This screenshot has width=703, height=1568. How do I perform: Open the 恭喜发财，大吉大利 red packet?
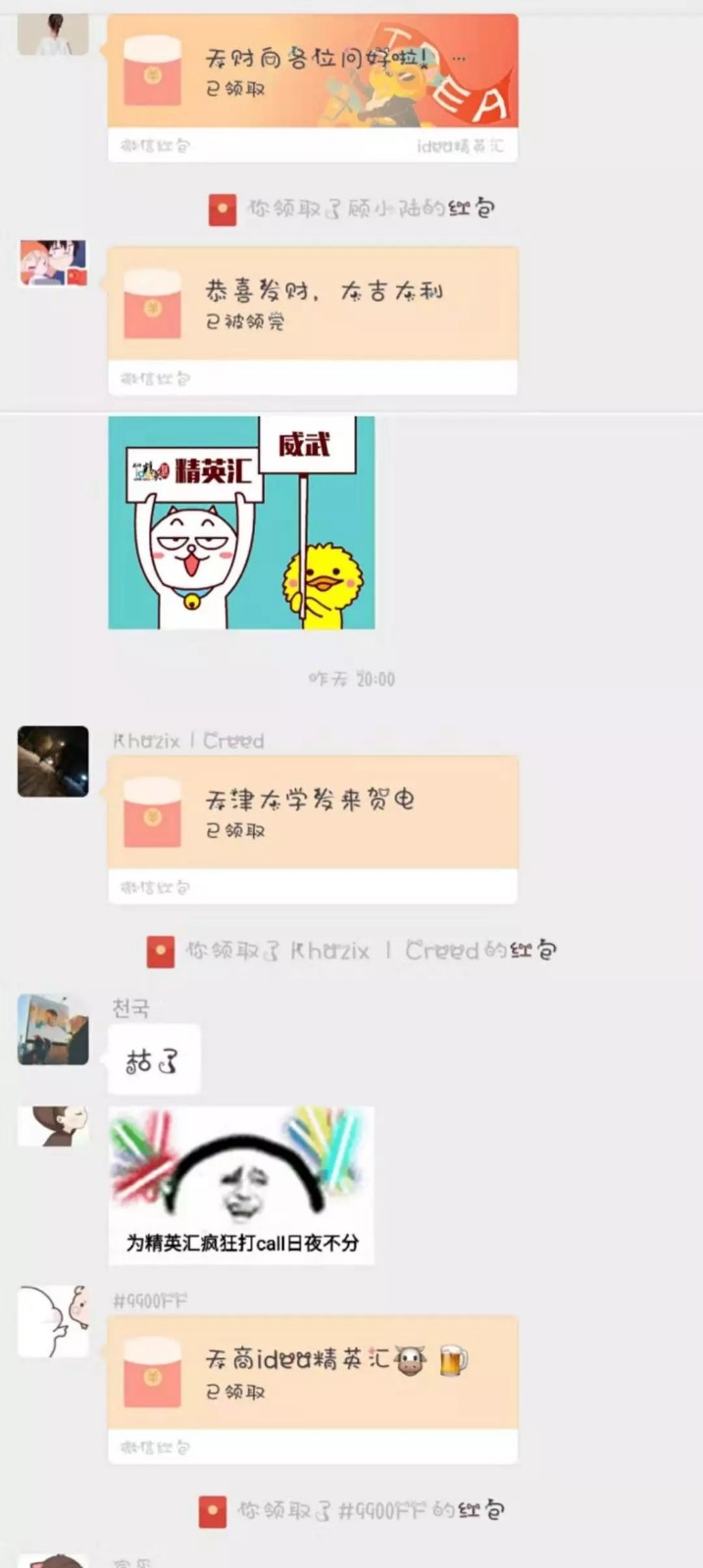pyautogui.click(x=312, y=305)
